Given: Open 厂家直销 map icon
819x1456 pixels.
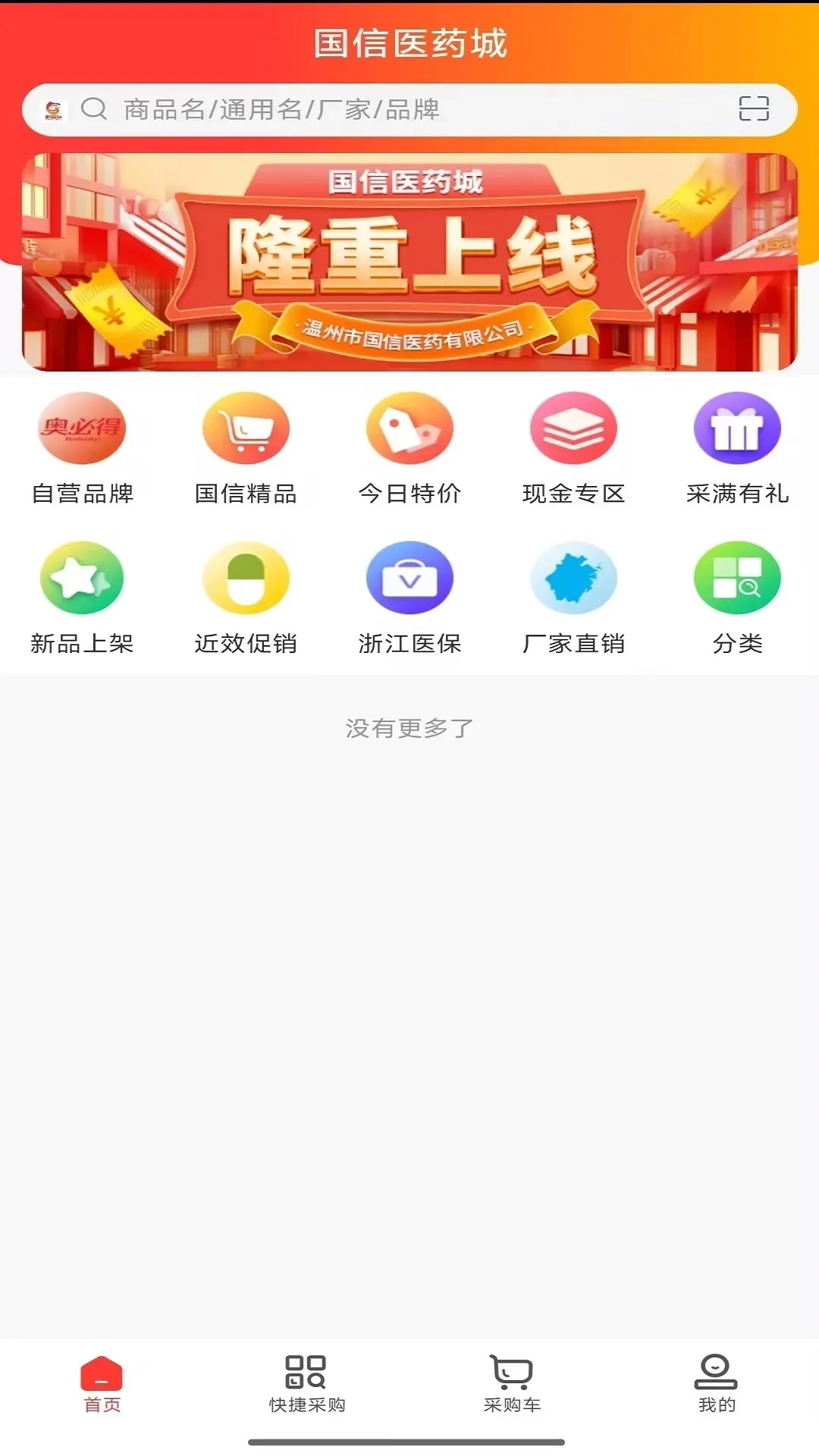Looking at the screenshot, I should (x=573, y=577).
